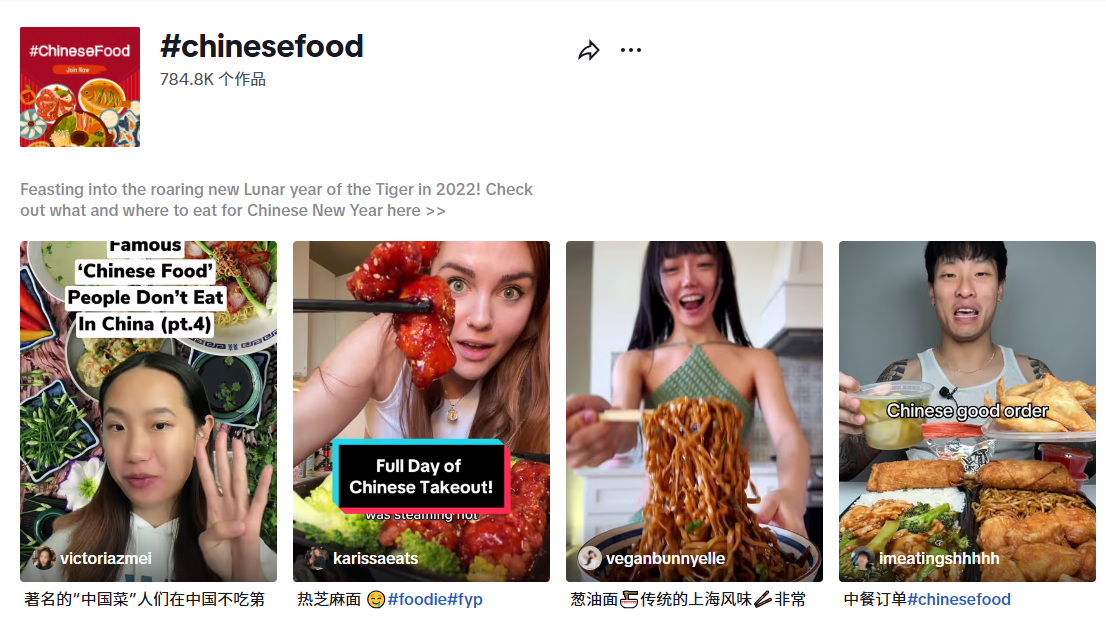Screen dimensions: 1106x628
Task: Open the #ChineseFood cover image
Action: pyautogui.click(x=80, y=87)
